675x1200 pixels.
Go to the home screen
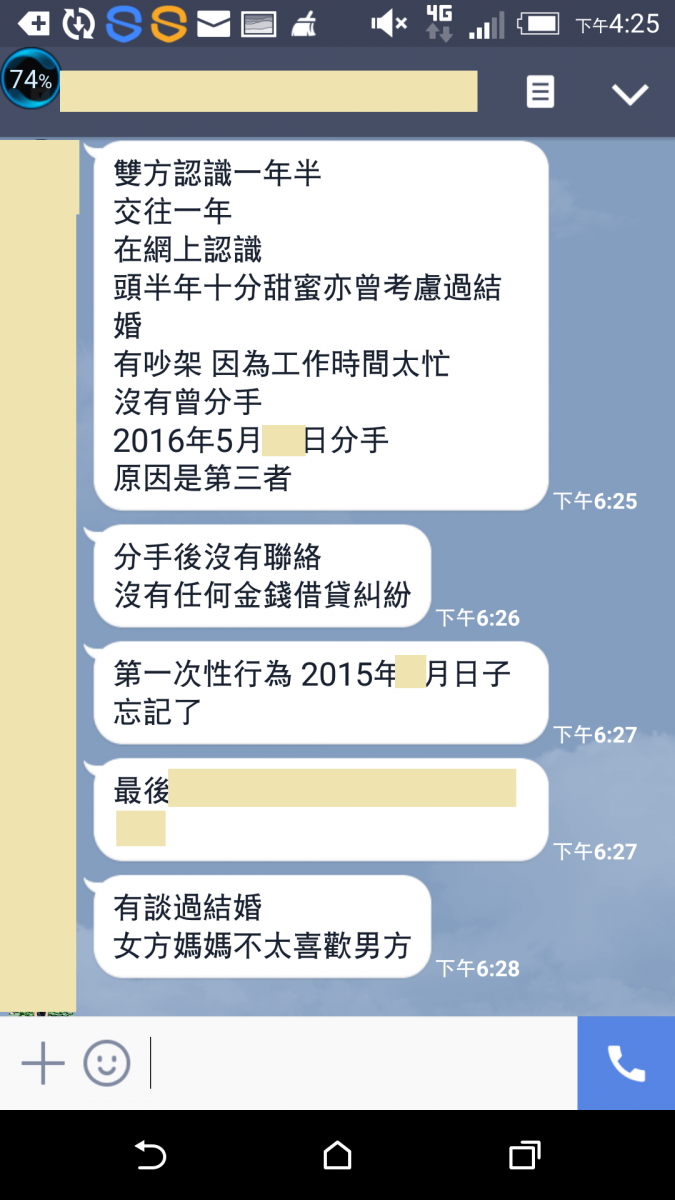338,1155
